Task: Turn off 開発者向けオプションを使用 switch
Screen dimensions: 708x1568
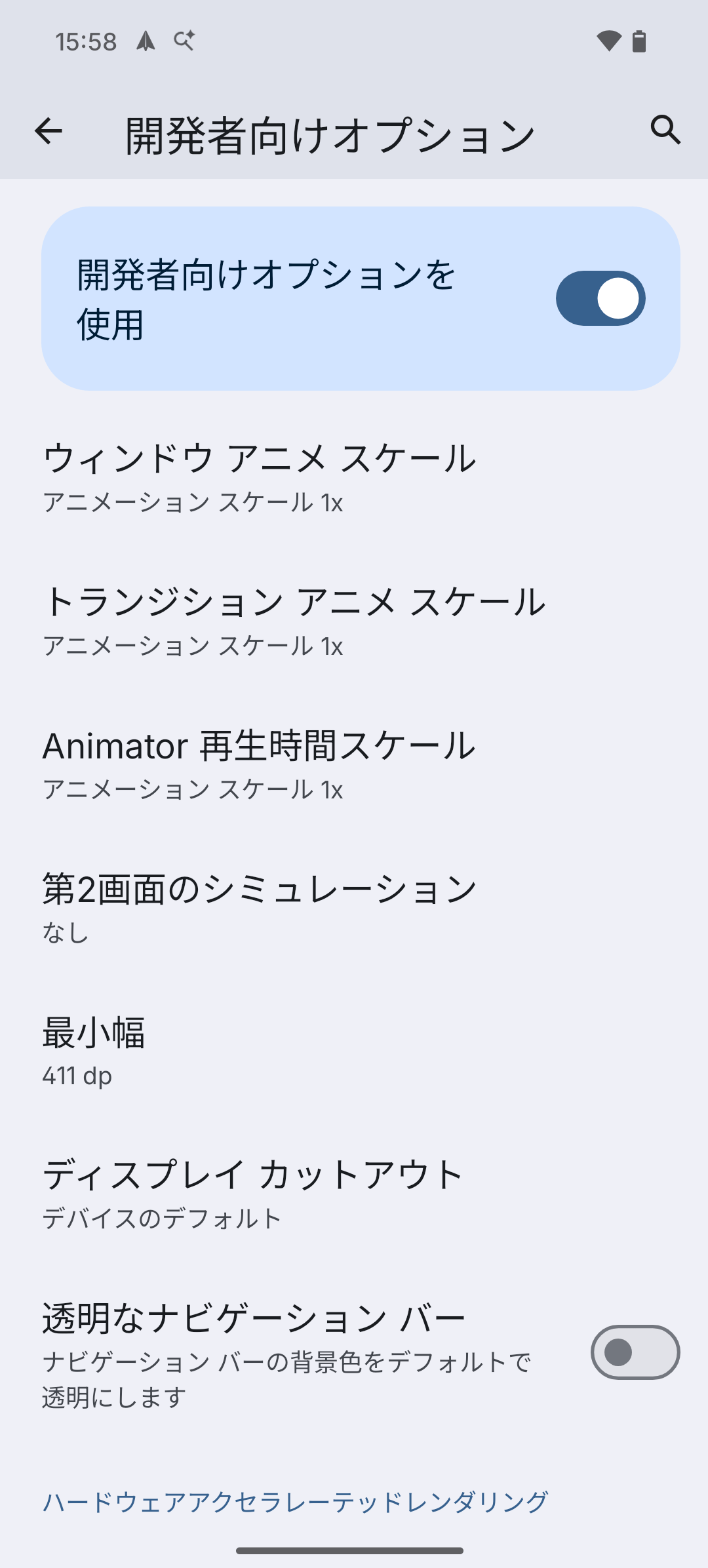Action: (x=600, y=298)
